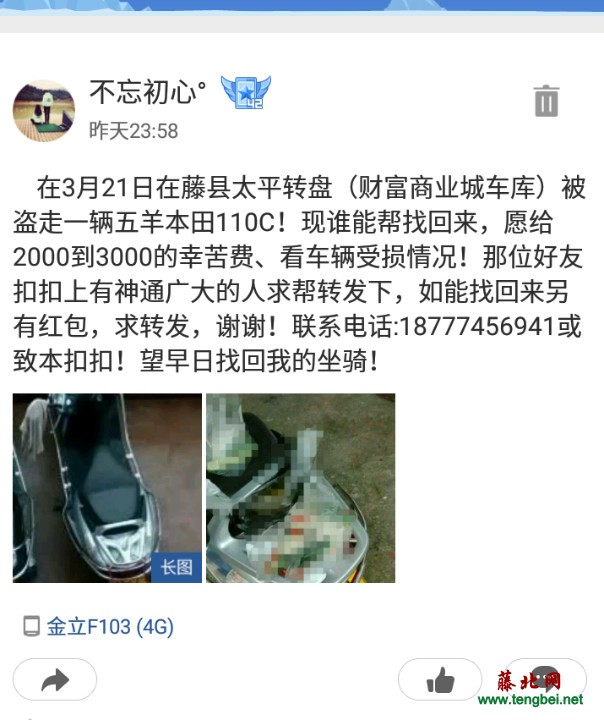Share this post with the arrow button
The width and height of the screenshot is (604, 720).
55,680
